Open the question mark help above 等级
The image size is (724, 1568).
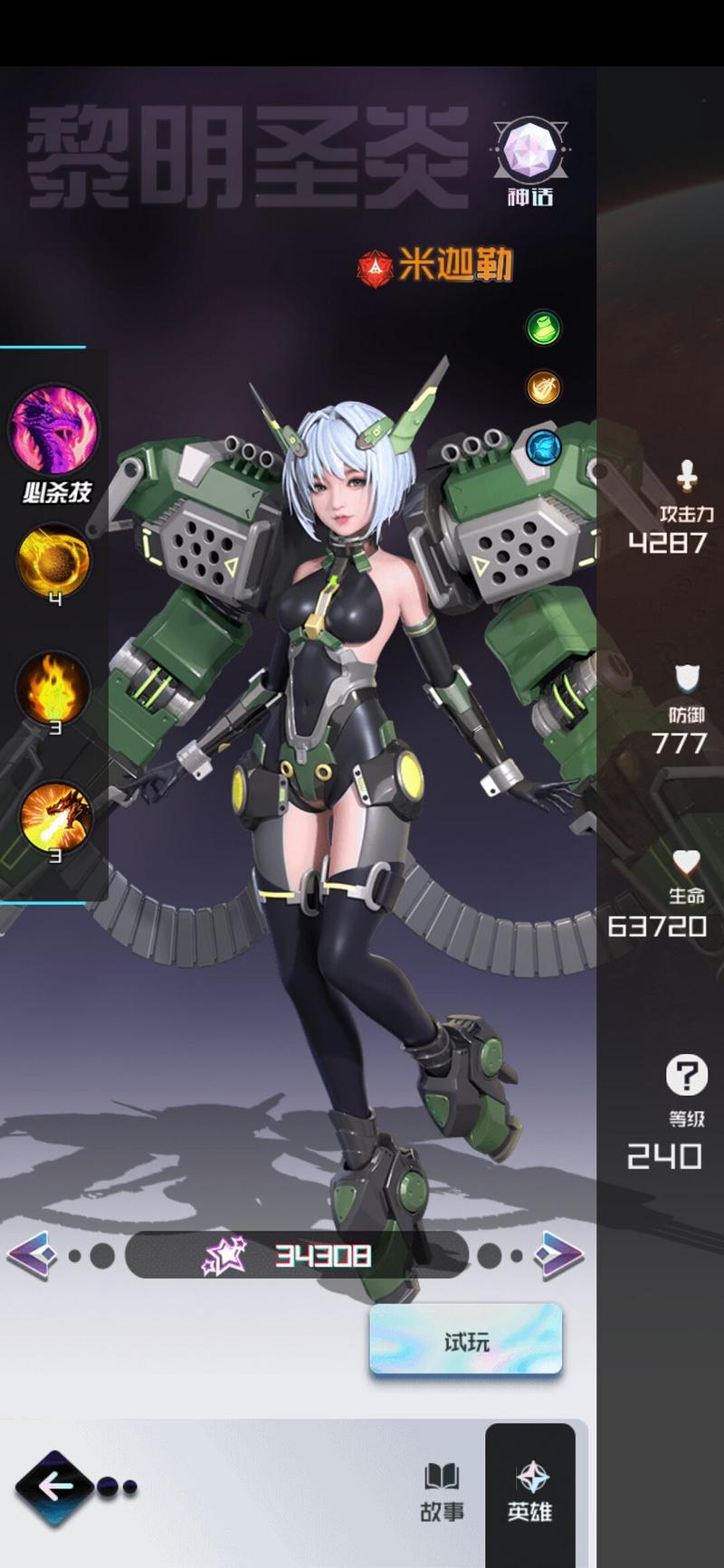(x=687, y=1075)
